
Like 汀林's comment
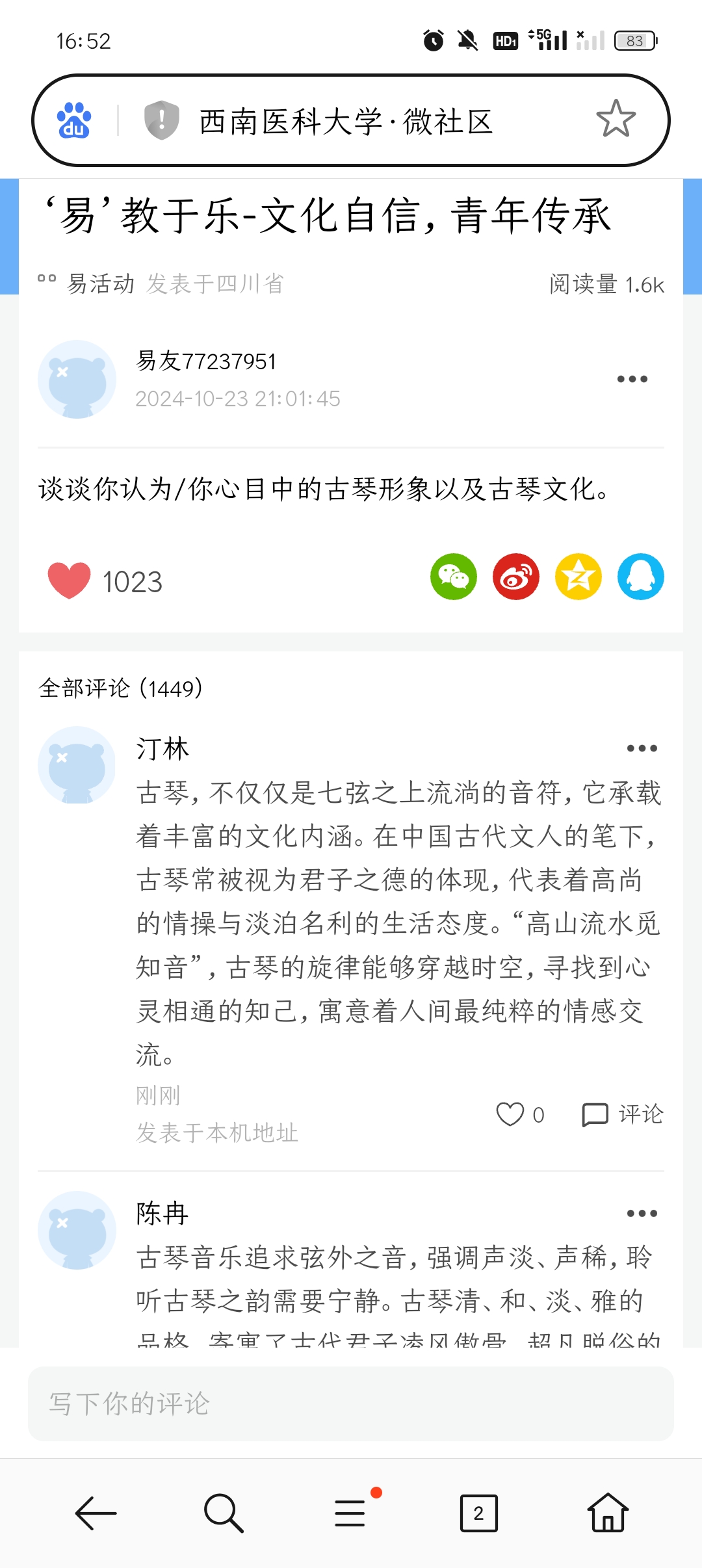(x=511, y=1114)
